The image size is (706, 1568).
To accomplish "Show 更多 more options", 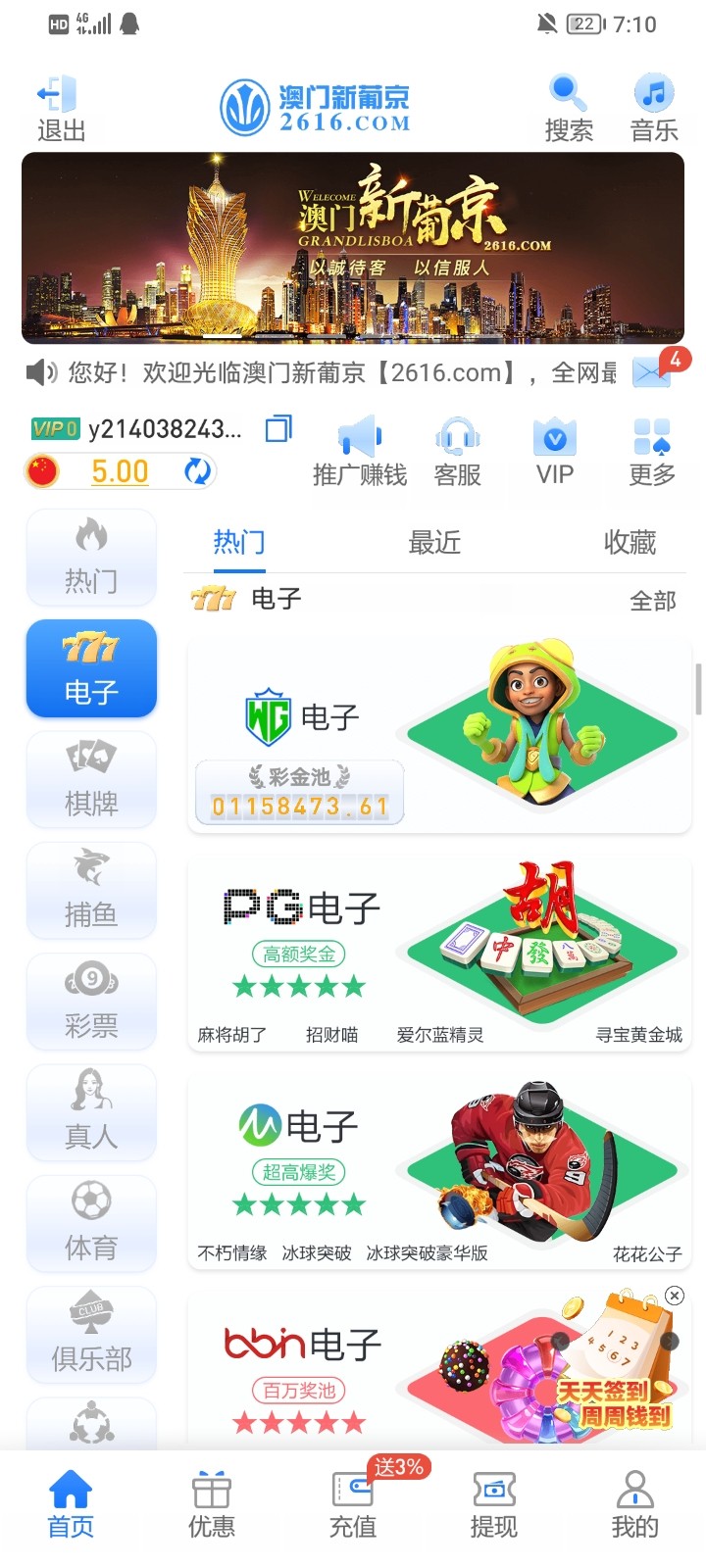I will tap(652, 451).
